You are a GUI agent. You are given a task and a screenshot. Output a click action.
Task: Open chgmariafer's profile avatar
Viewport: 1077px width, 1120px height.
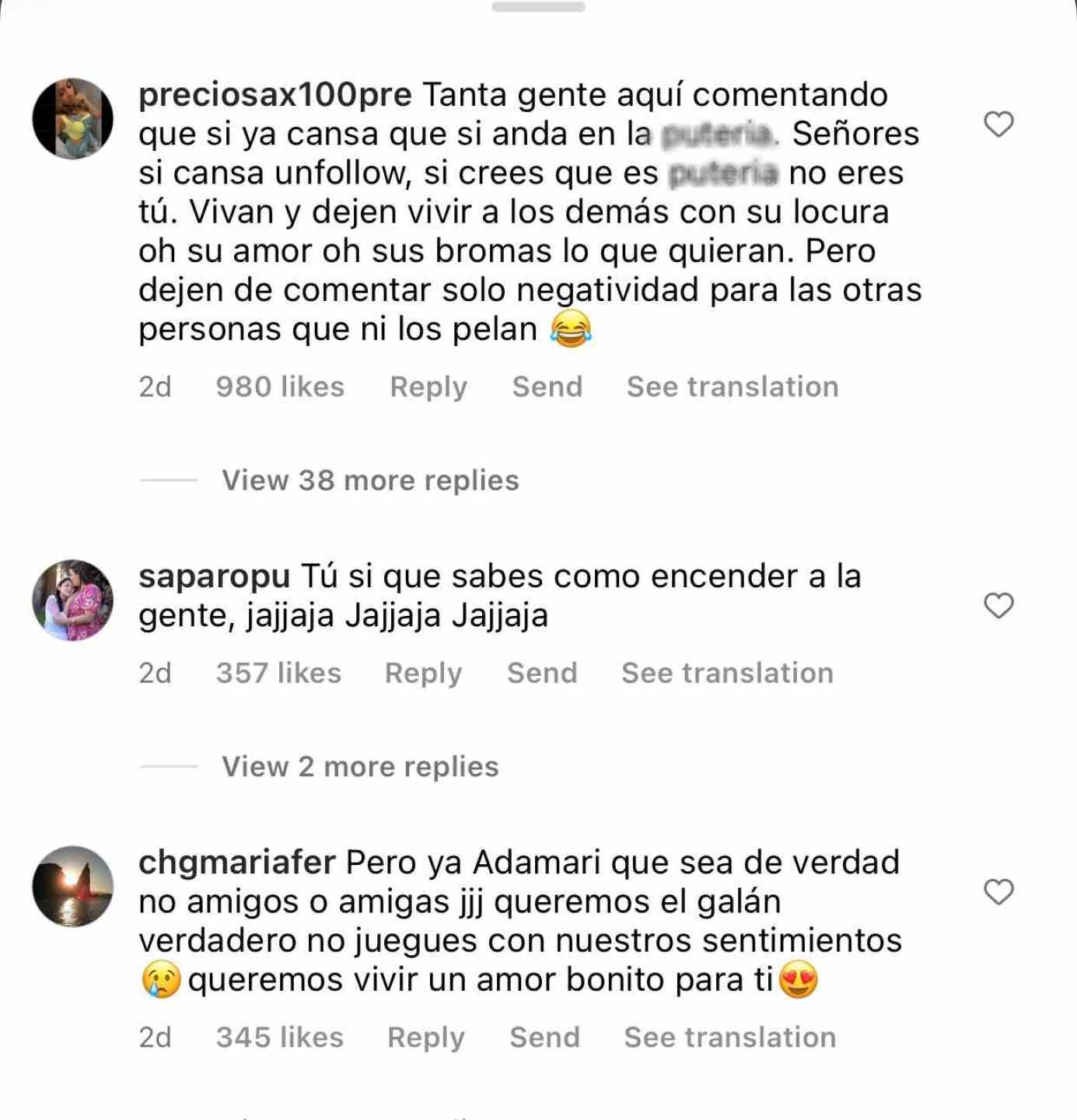pyautogui.click(x=72, y=886)
